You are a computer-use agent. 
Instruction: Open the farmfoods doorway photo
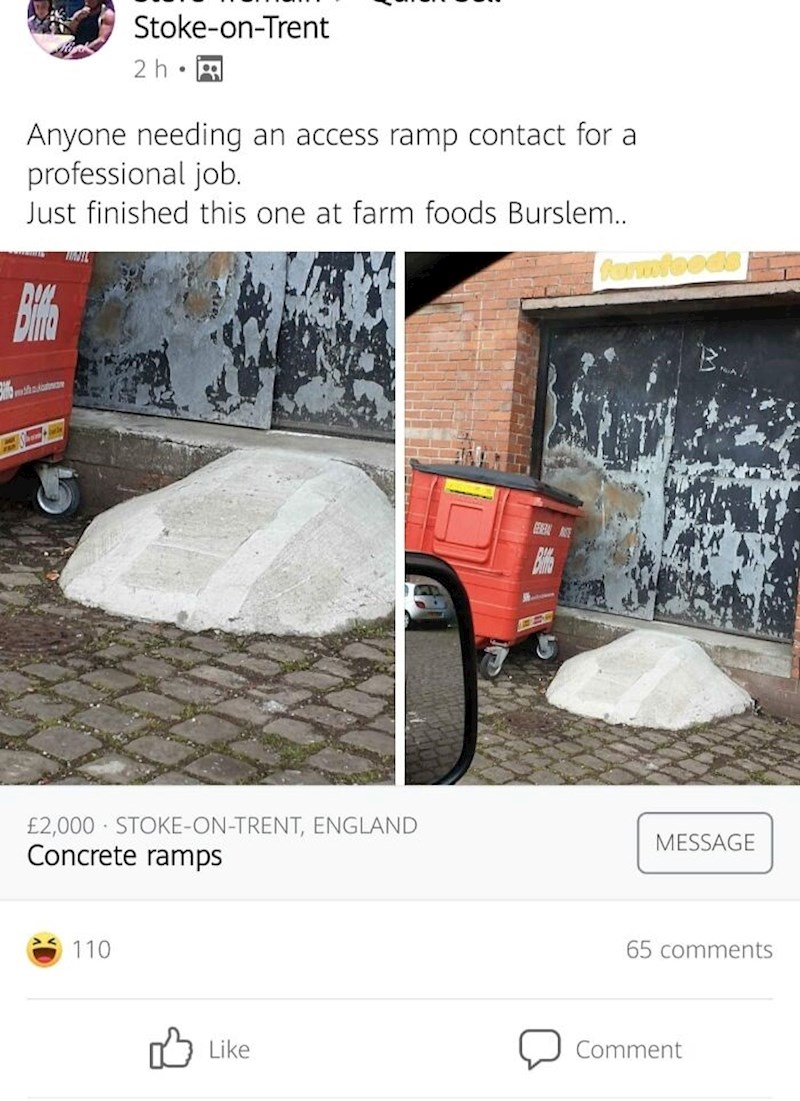click(x=602, y=517)
